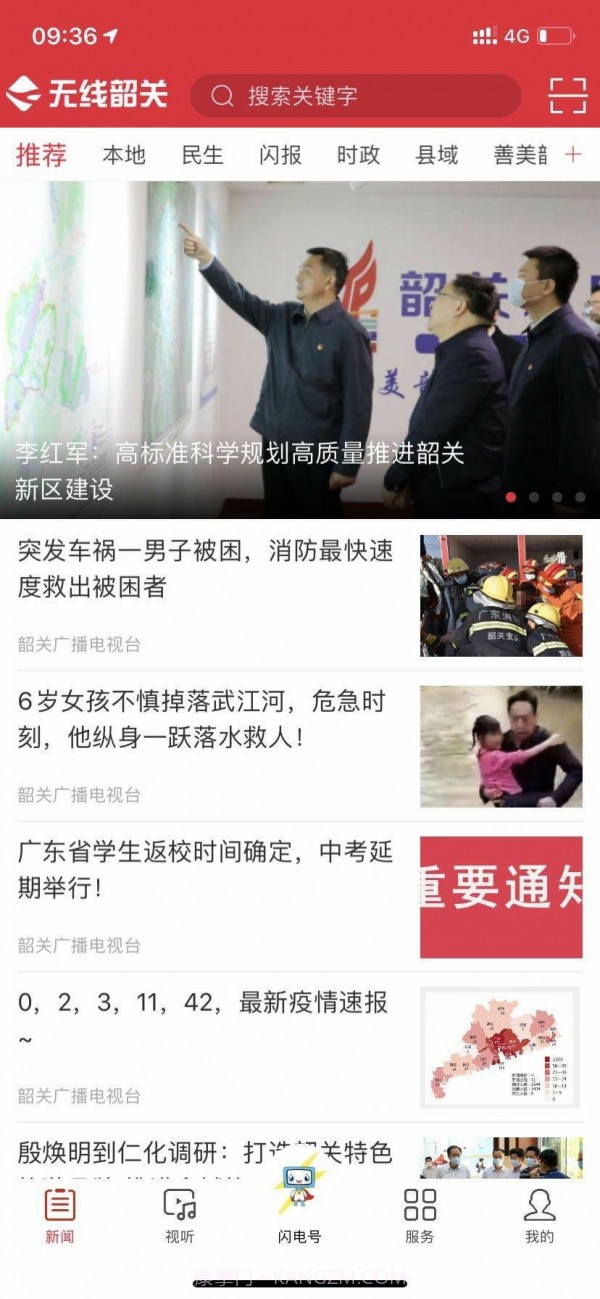Open the 我的 profile tab

click(540, 1215)
